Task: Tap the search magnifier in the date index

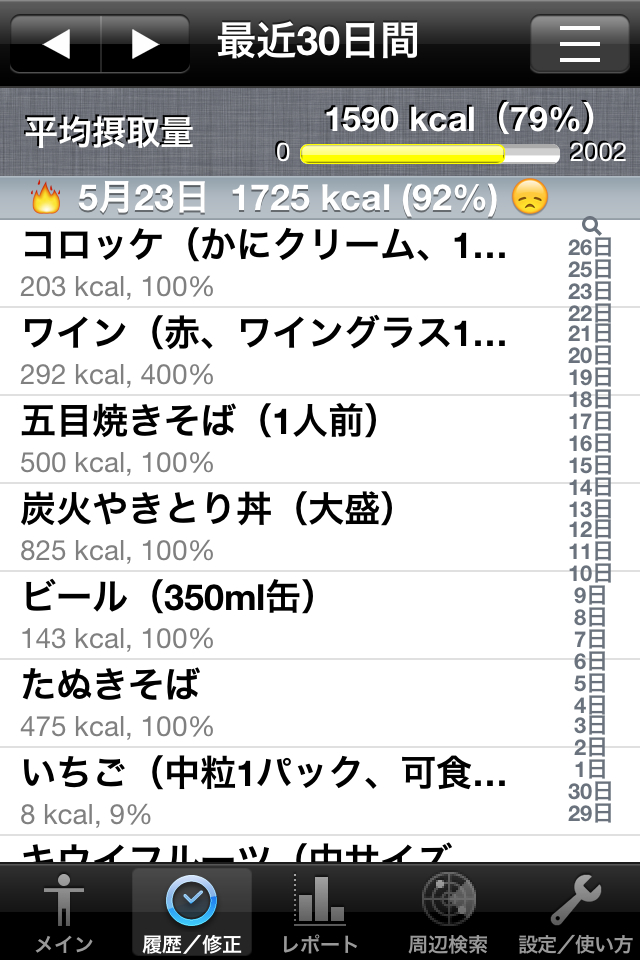Action: tap(590, 226)
